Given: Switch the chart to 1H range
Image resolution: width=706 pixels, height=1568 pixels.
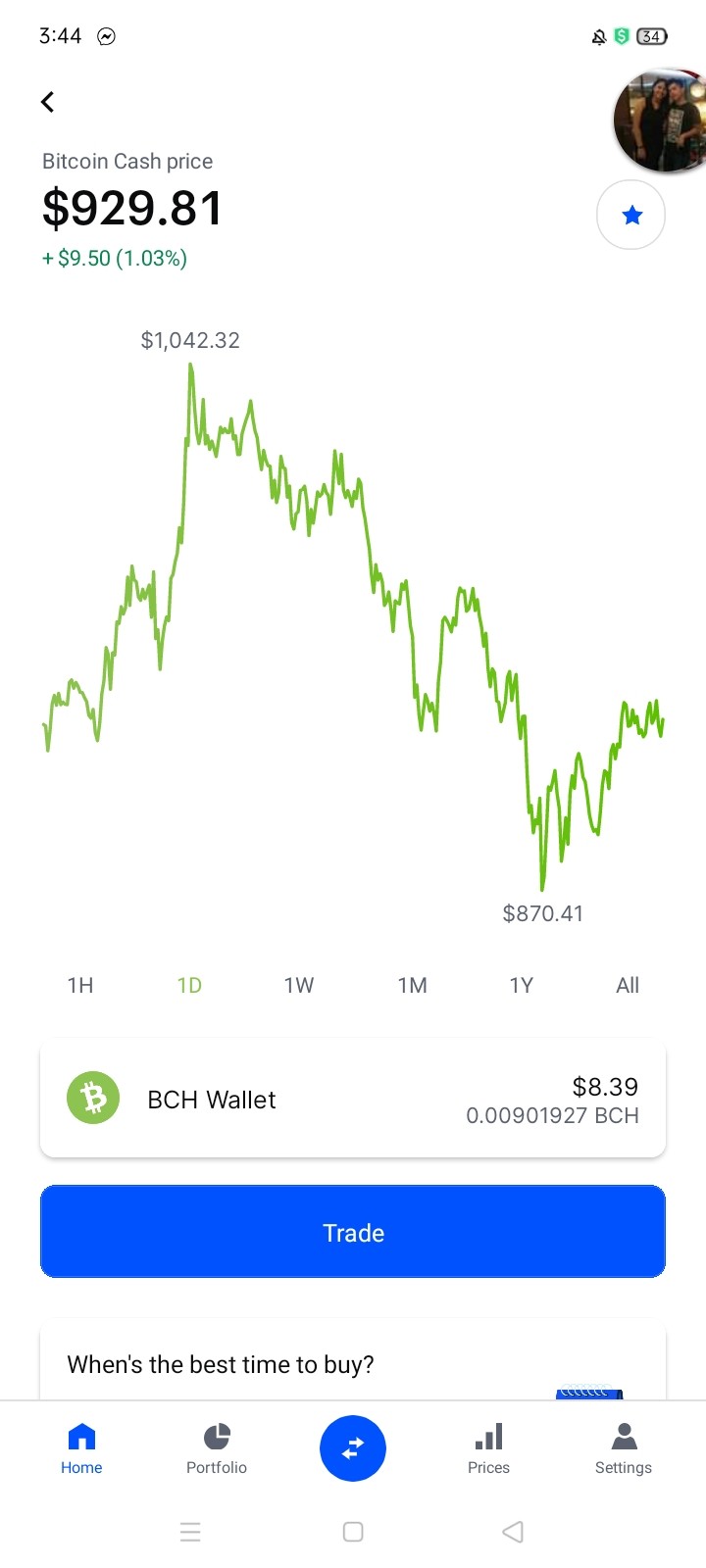Looking at the screenshot, I should pos(80,985).
